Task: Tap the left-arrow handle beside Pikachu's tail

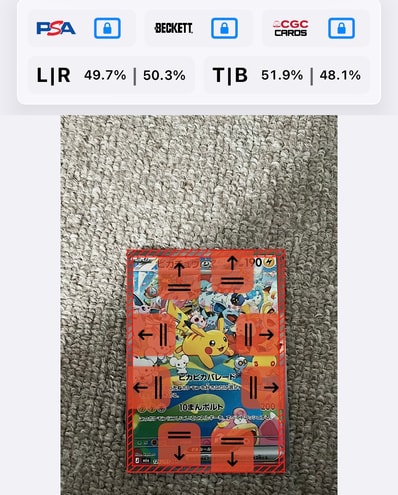Action: 154,334
